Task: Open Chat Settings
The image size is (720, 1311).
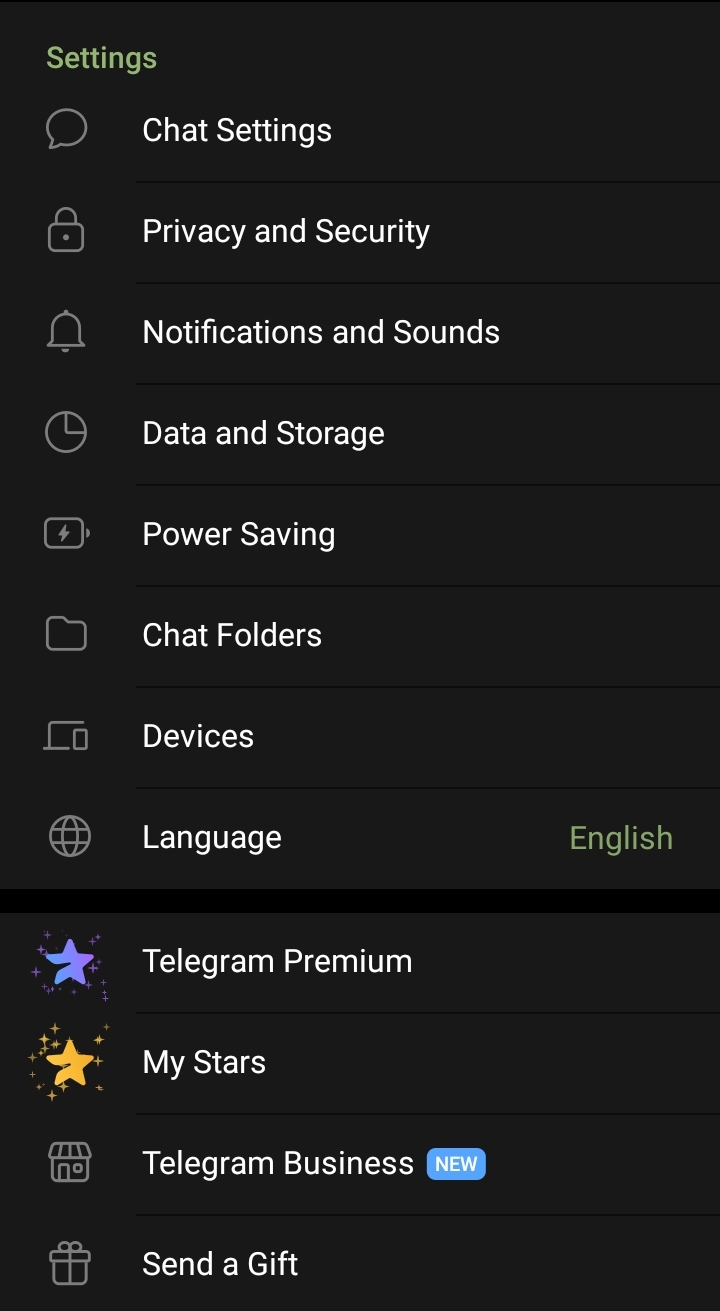Action: [x=237, y=131]
